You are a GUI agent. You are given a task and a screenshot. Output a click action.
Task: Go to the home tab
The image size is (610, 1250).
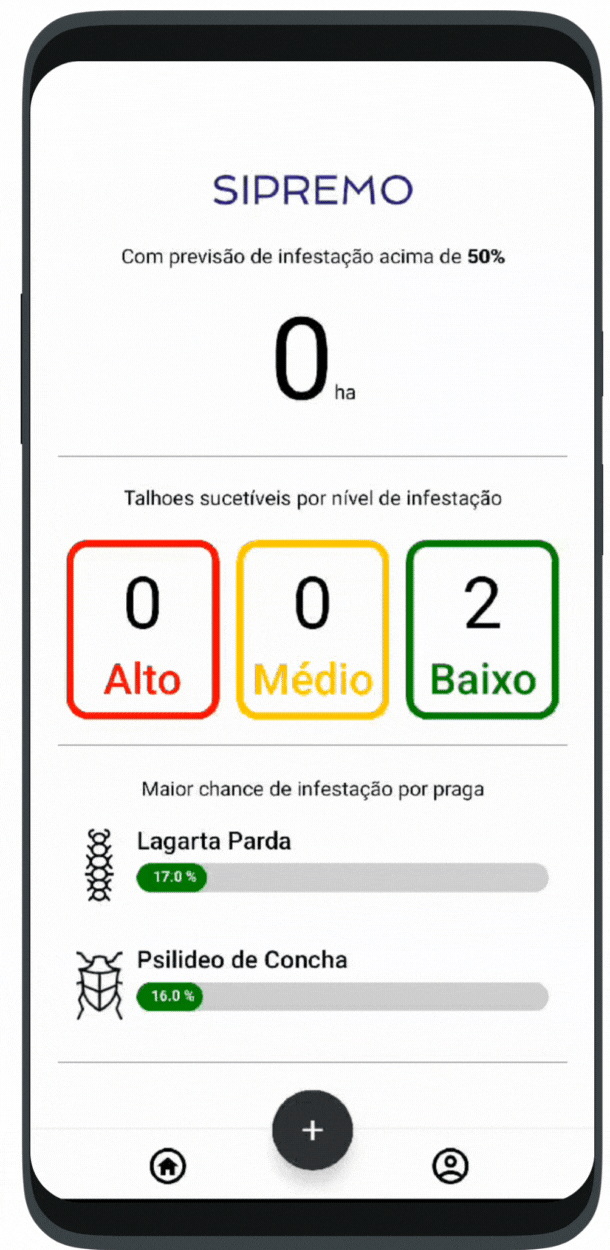[167, 1165]
